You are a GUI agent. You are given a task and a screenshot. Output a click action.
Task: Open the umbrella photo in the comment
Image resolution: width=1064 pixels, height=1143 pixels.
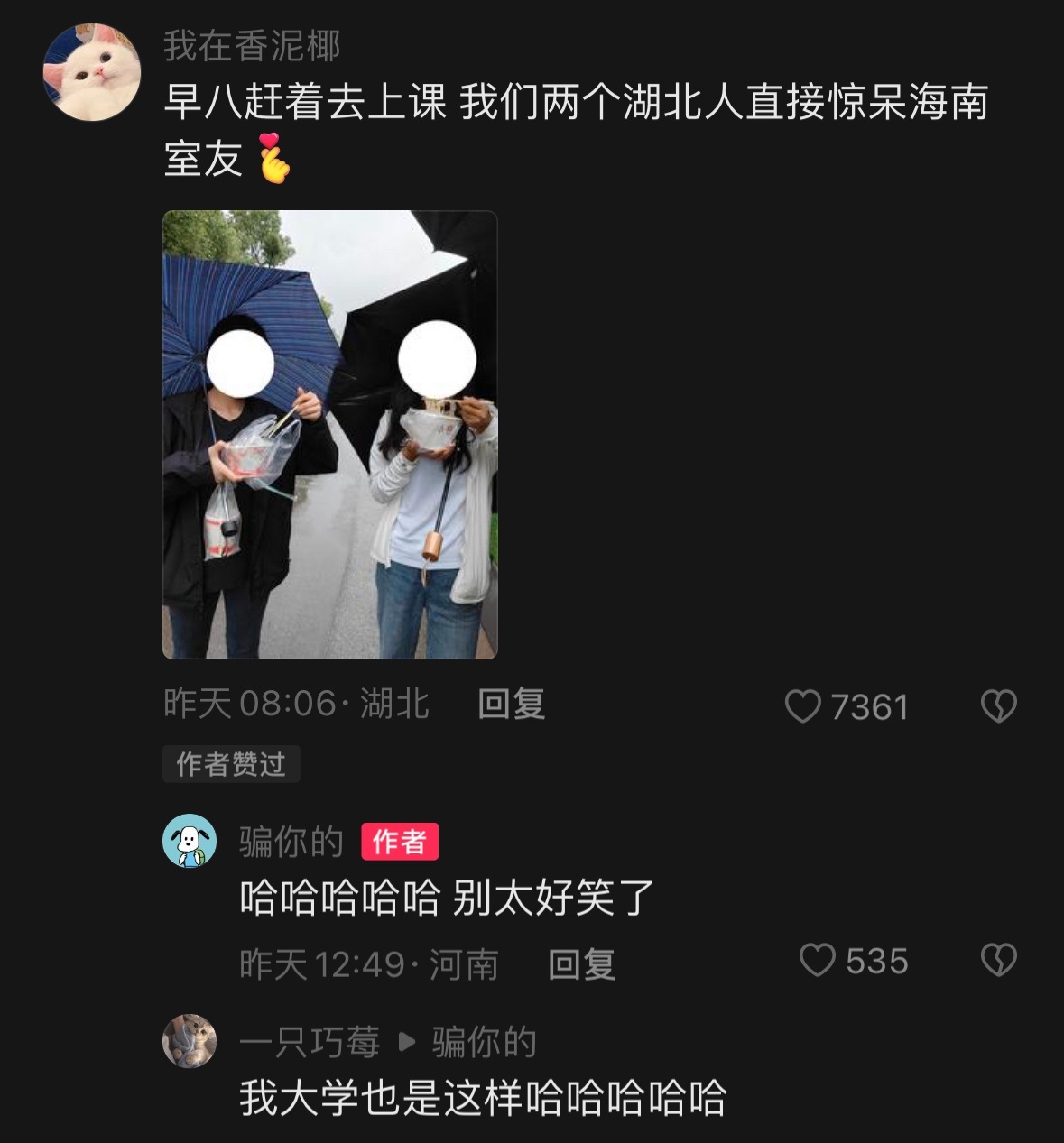(x=329, y=434)
